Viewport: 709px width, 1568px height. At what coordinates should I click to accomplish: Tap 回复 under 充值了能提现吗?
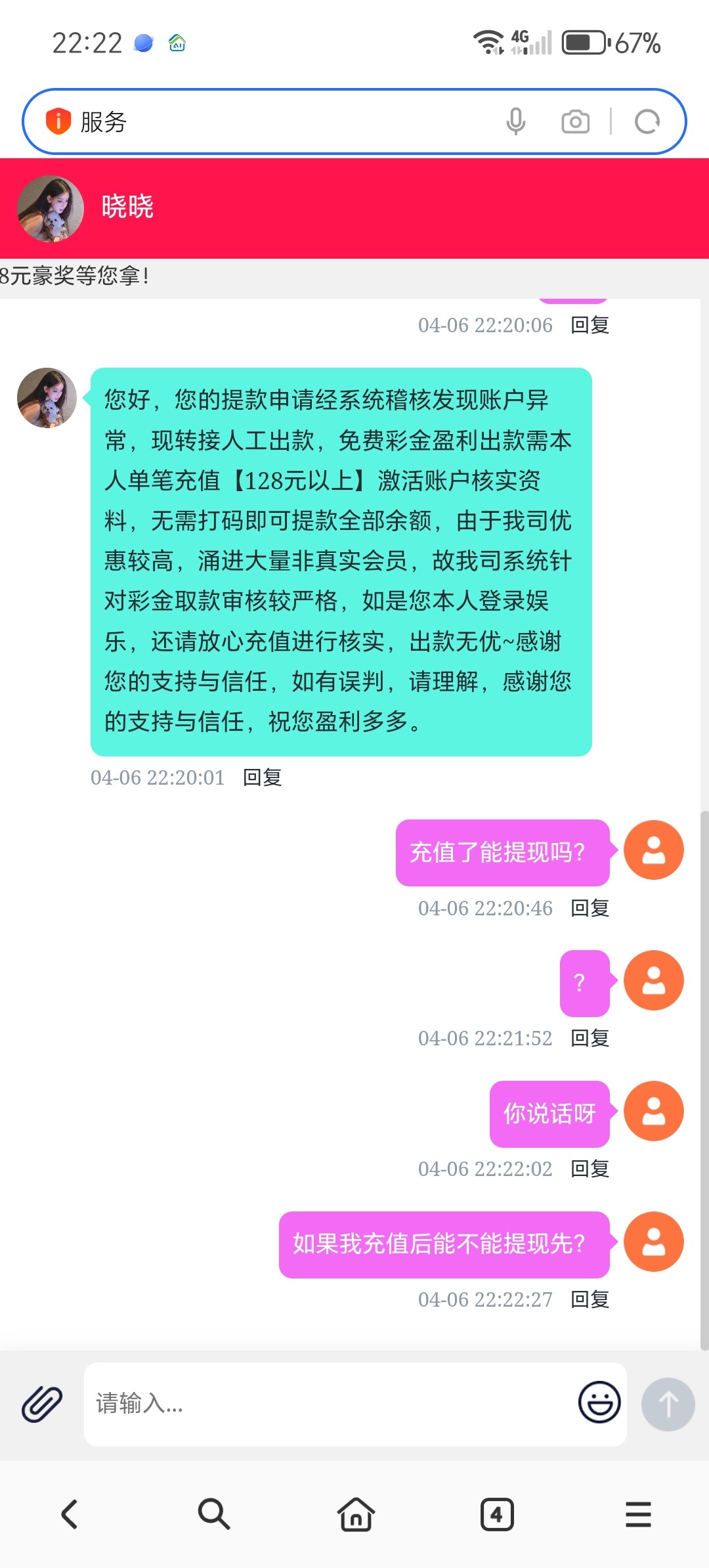click(590, 908)
